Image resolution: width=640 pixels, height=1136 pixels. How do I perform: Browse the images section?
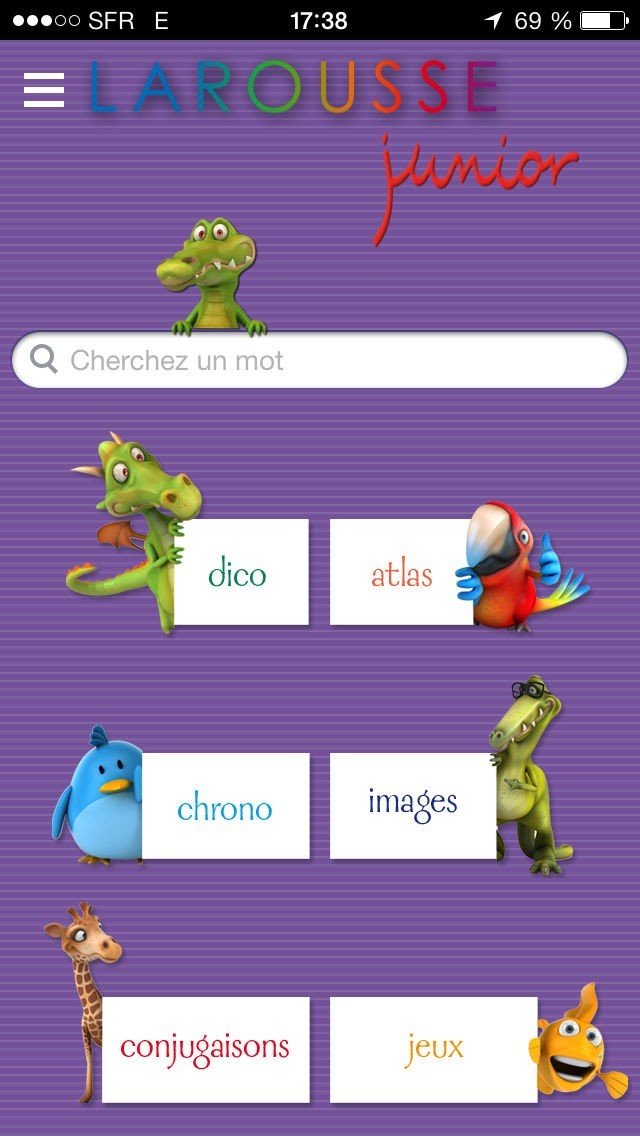pyautogui.click(x=412, y=804)
